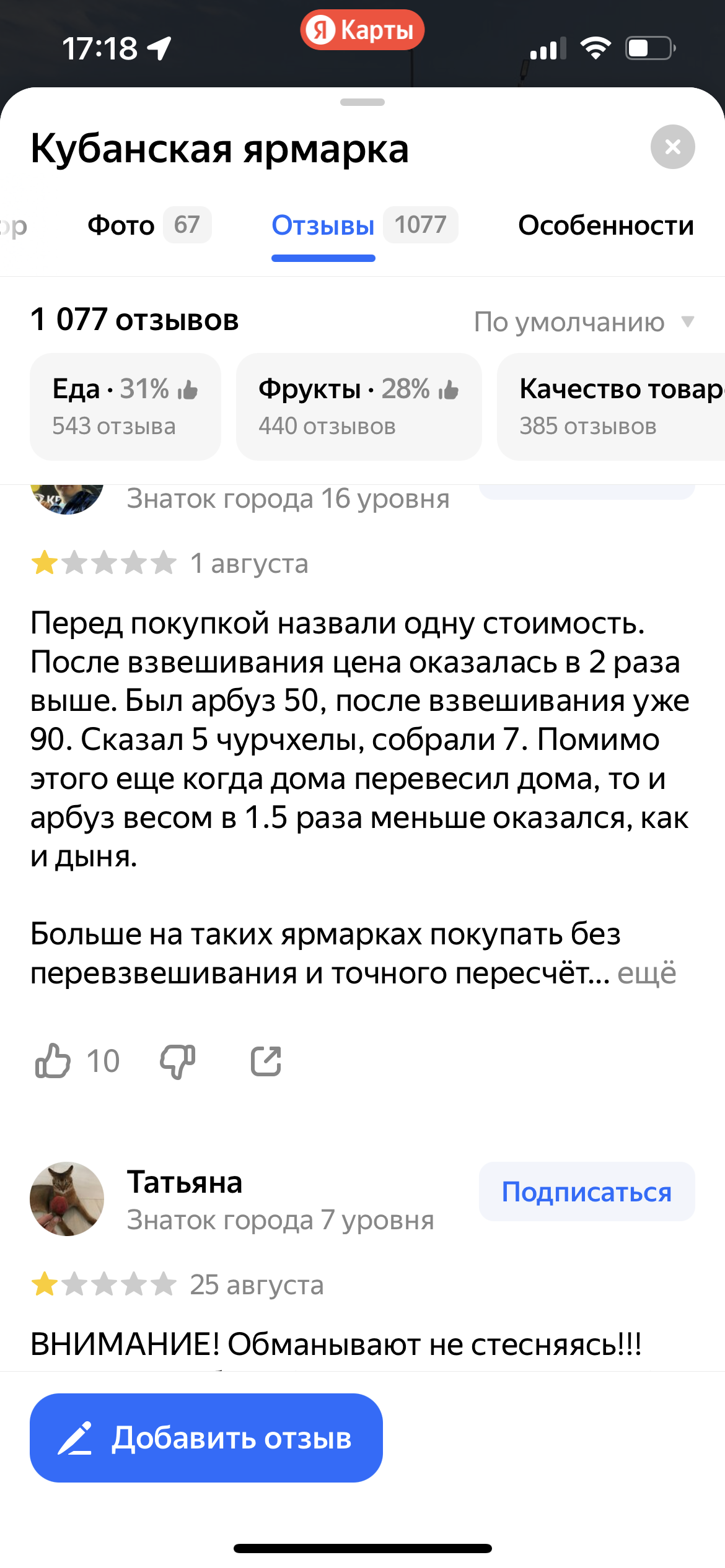Image resolution: width=725 pixels, height=1568 pixels.
Task: Close the Кубанская ярмарка card
Action: (672, 147)
